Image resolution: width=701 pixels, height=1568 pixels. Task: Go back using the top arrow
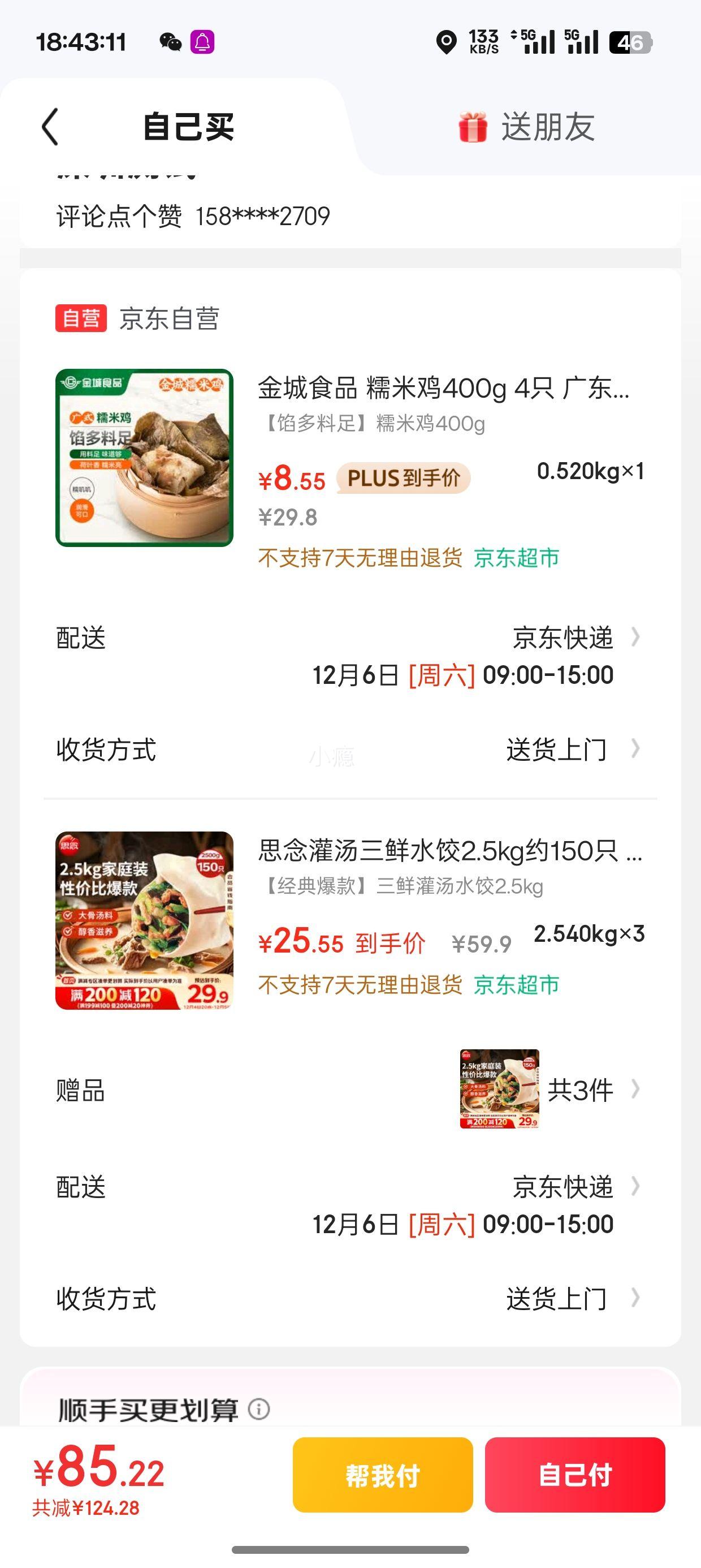click(50, 127)
